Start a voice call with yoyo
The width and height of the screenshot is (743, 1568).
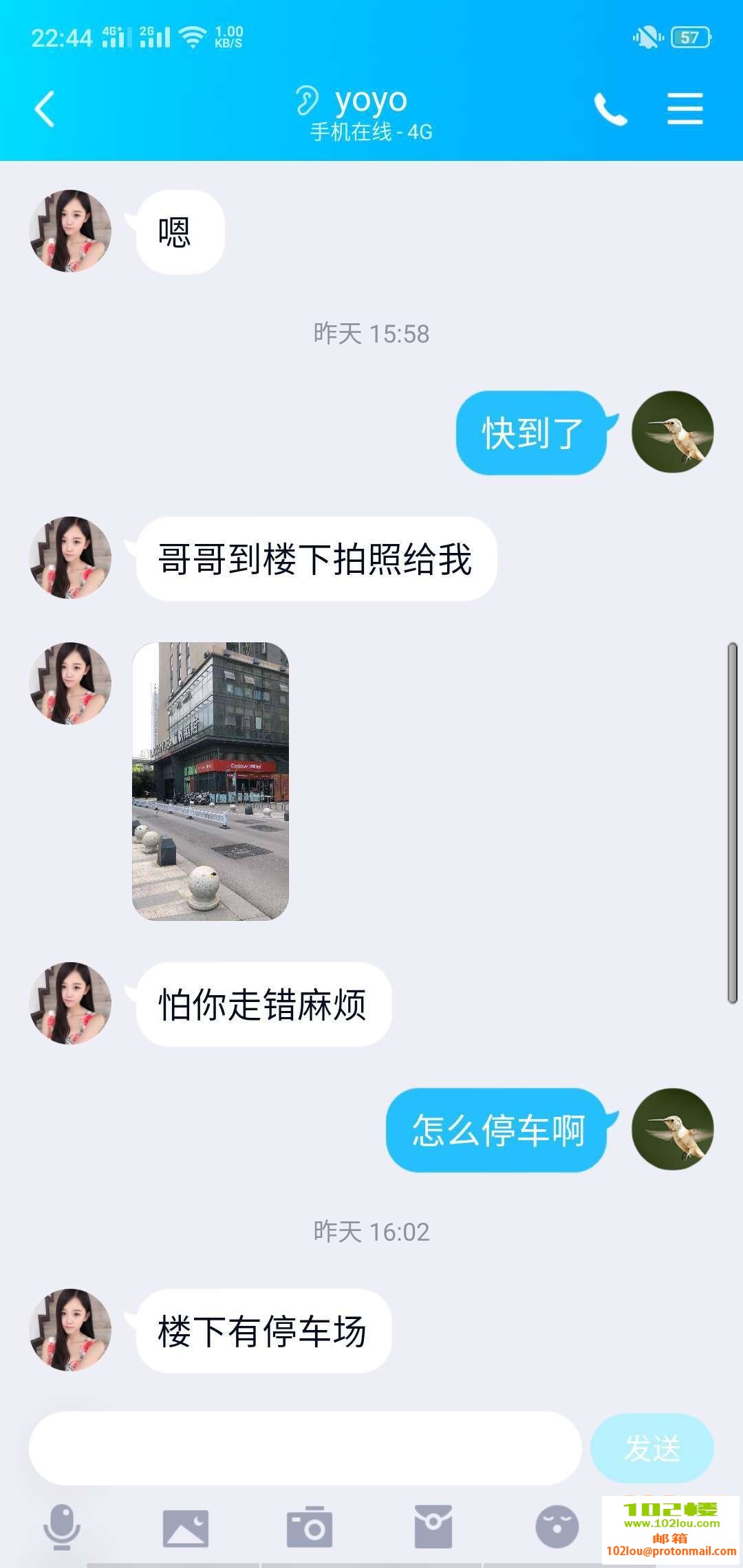[x=611, y=109]
